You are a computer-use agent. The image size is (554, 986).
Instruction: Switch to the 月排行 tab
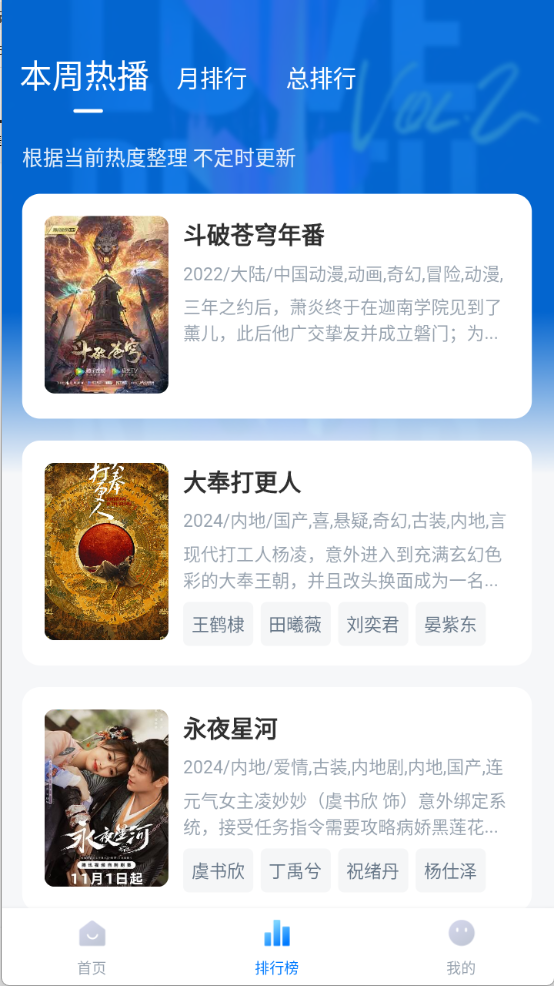click(x=211, y=79)
